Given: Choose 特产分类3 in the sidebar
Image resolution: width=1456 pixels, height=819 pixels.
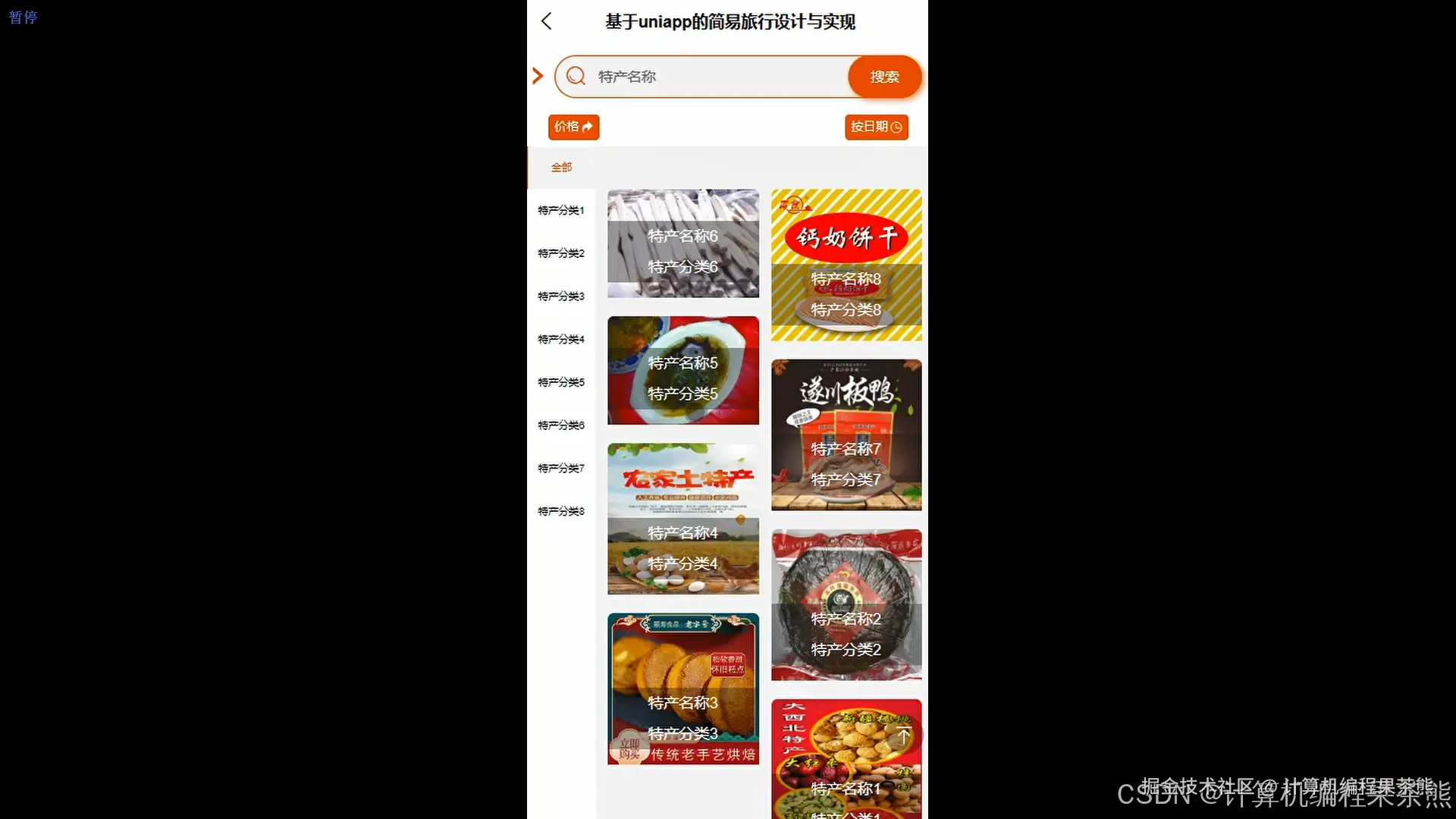Looking at the screenshot, I should coord(561,297).
